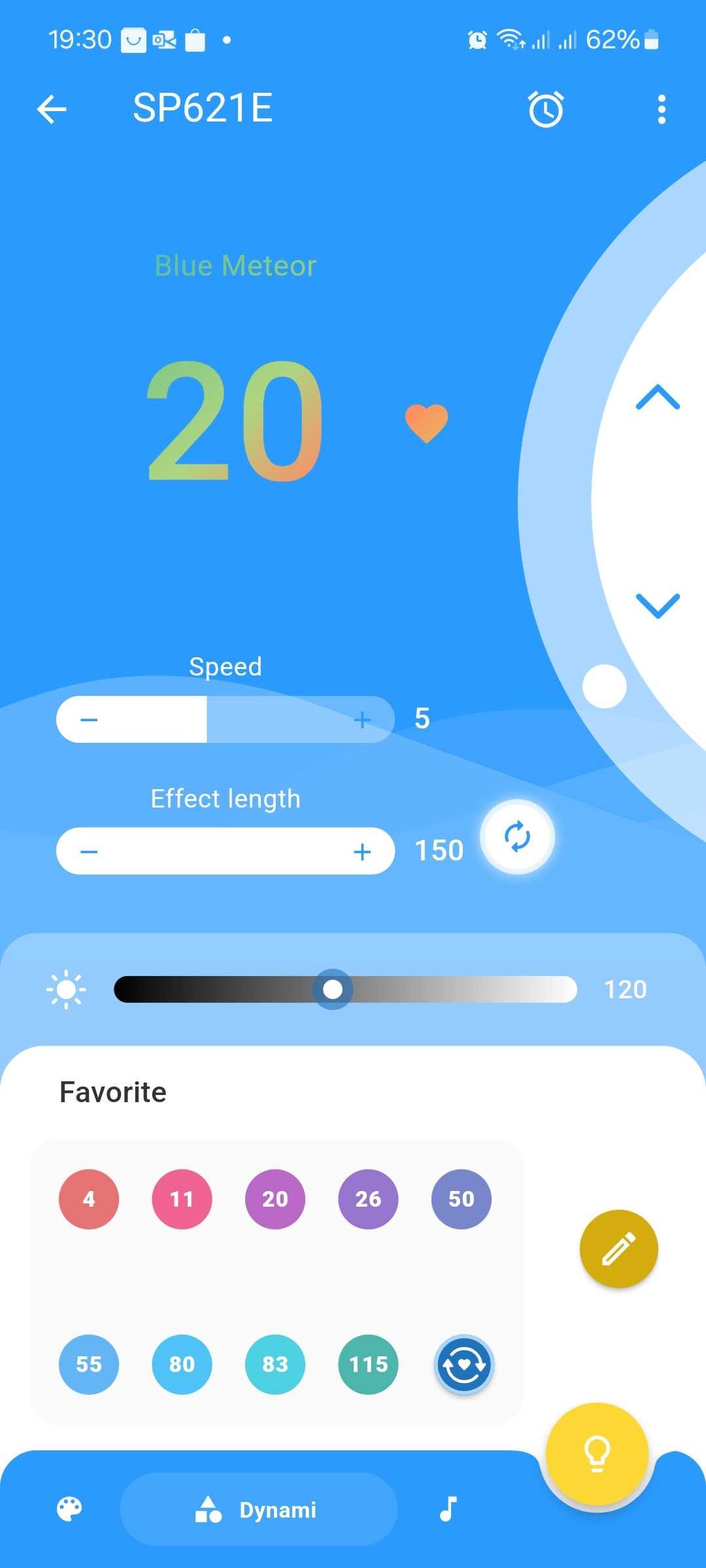Tap the brightness slider track
This screenshot has height=1568, width=706.
click(458, 989)
